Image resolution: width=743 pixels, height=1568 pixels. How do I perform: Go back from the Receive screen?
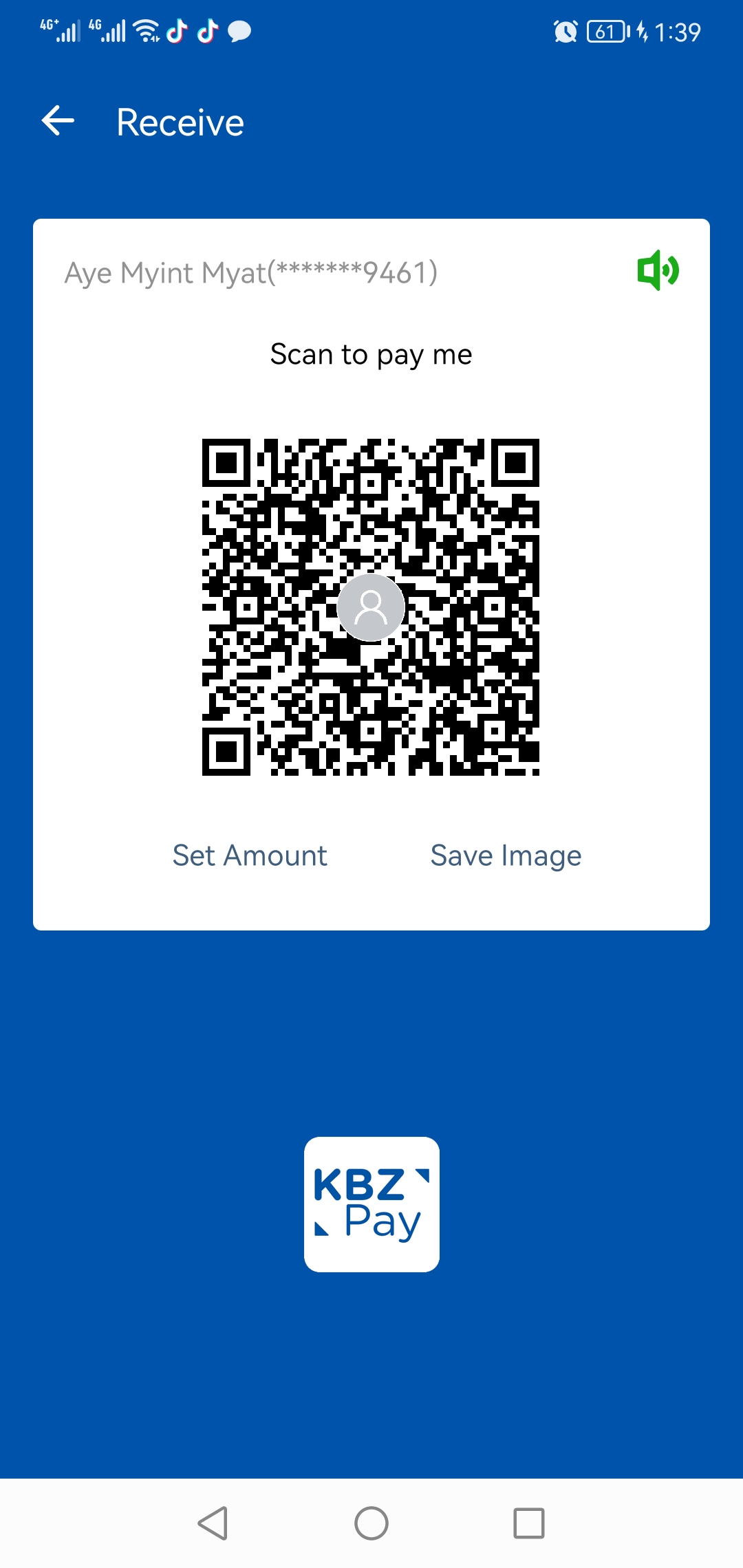coord(58,121)
